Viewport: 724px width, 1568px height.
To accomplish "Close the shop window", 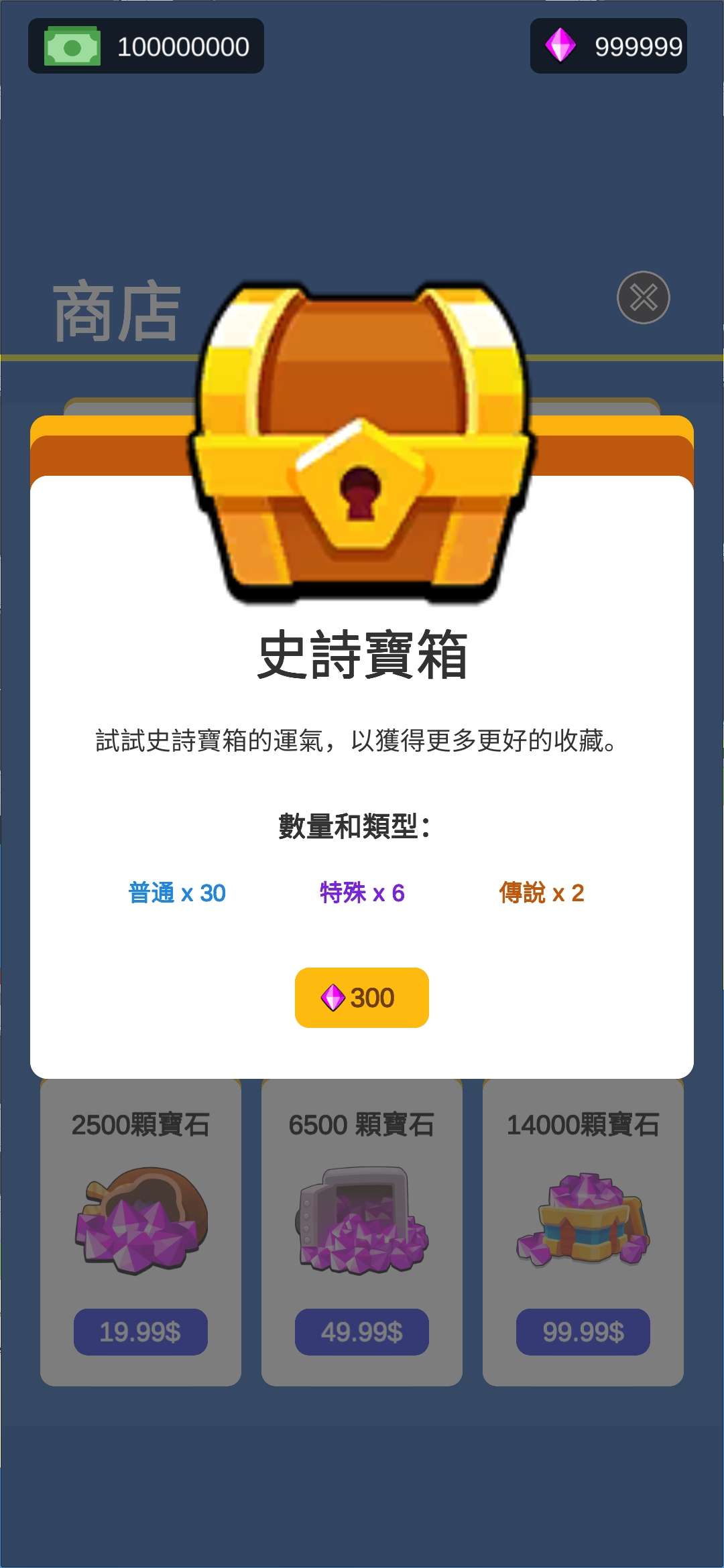I will 643,298.
